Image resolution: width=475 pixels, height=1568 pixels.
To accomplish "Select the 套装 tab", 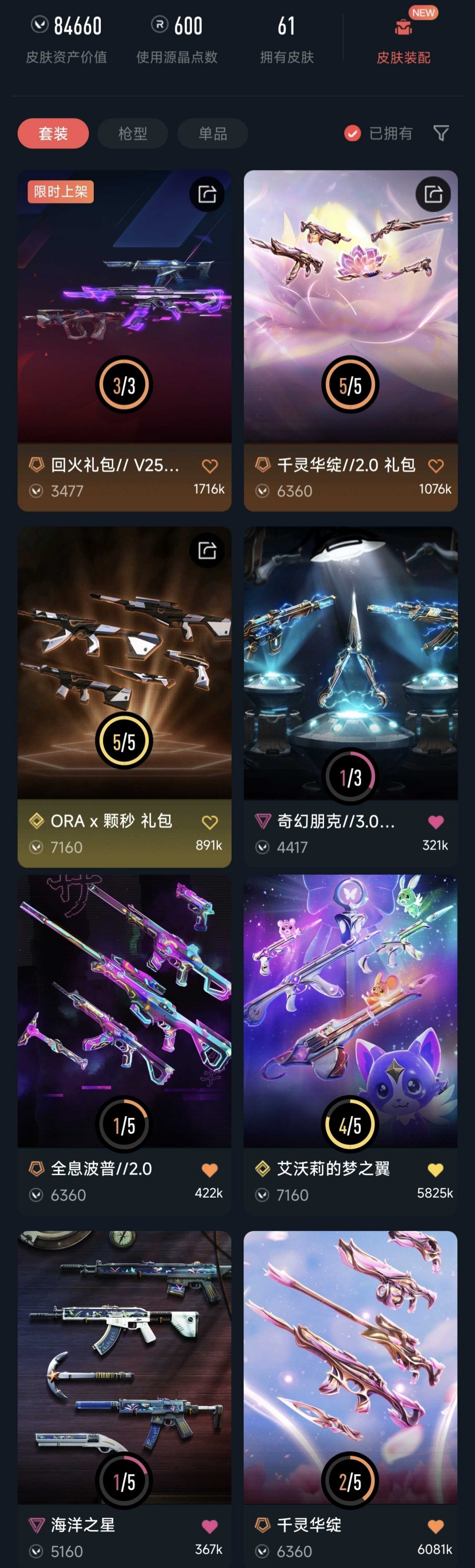I will 53,133.
